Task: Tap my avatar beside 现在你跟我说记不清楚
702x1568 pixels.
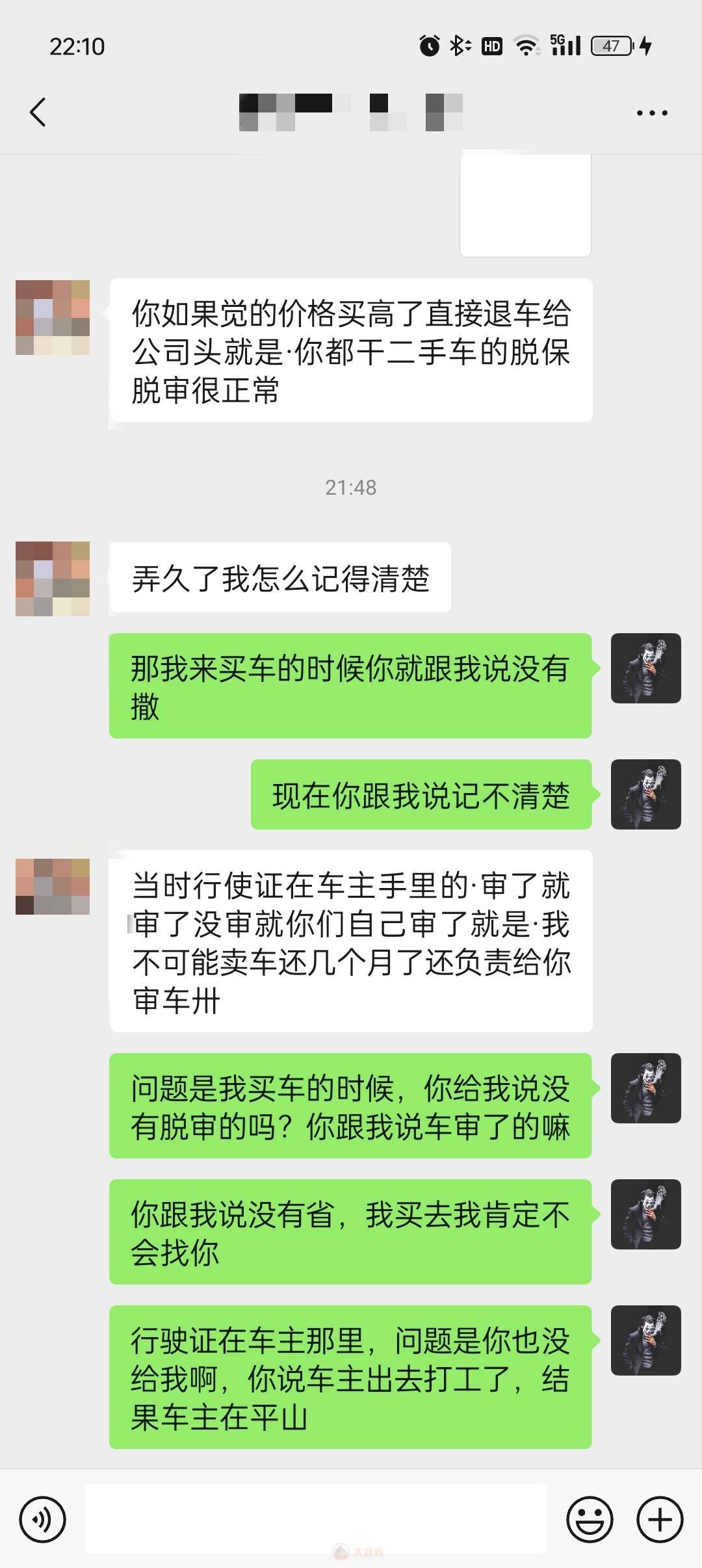Action: (x=645, y=794)
